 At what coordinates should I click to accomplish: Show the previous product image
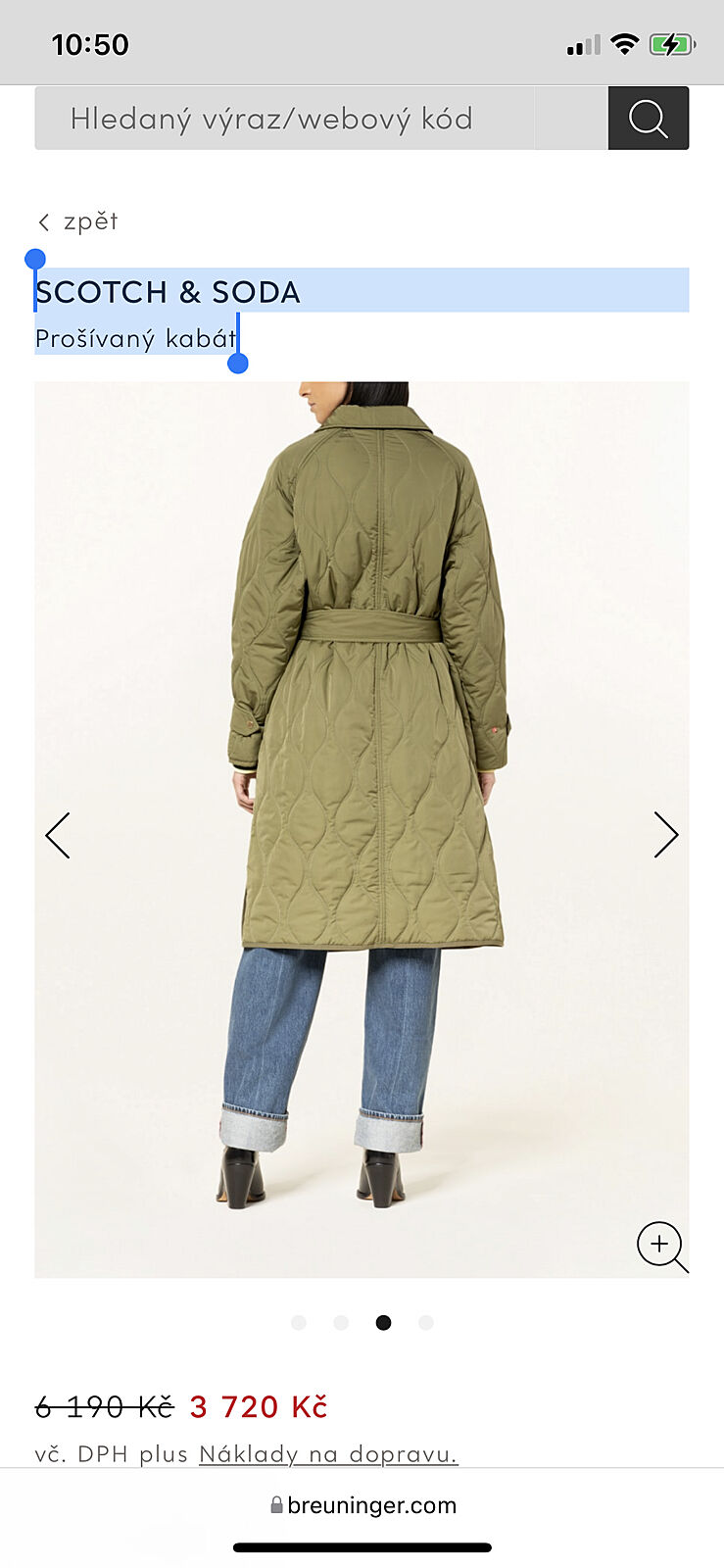(x=58, y=835)
